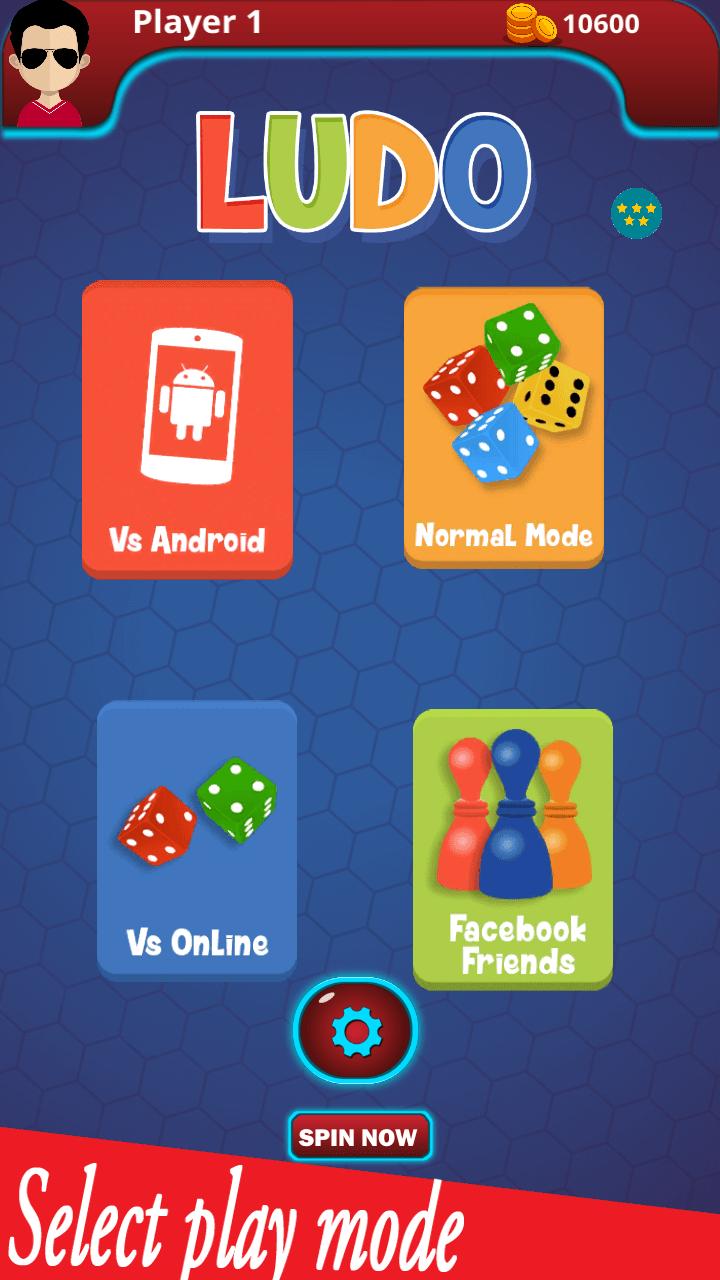Play with Facebook Friends
The height and width of the screenshot is (1280, 720).
[x=512, y=847]
